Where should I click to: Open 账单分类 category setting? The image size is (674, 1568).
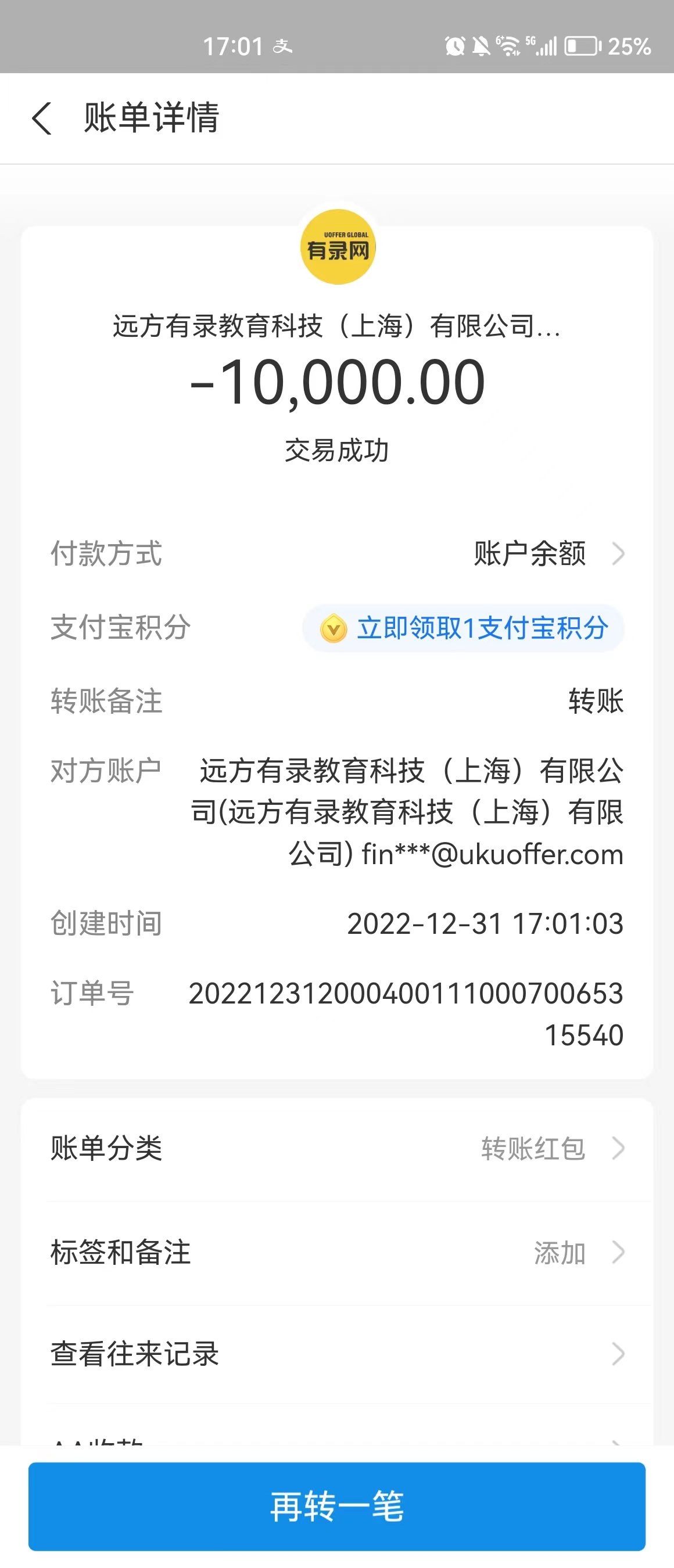[336, 1149]
